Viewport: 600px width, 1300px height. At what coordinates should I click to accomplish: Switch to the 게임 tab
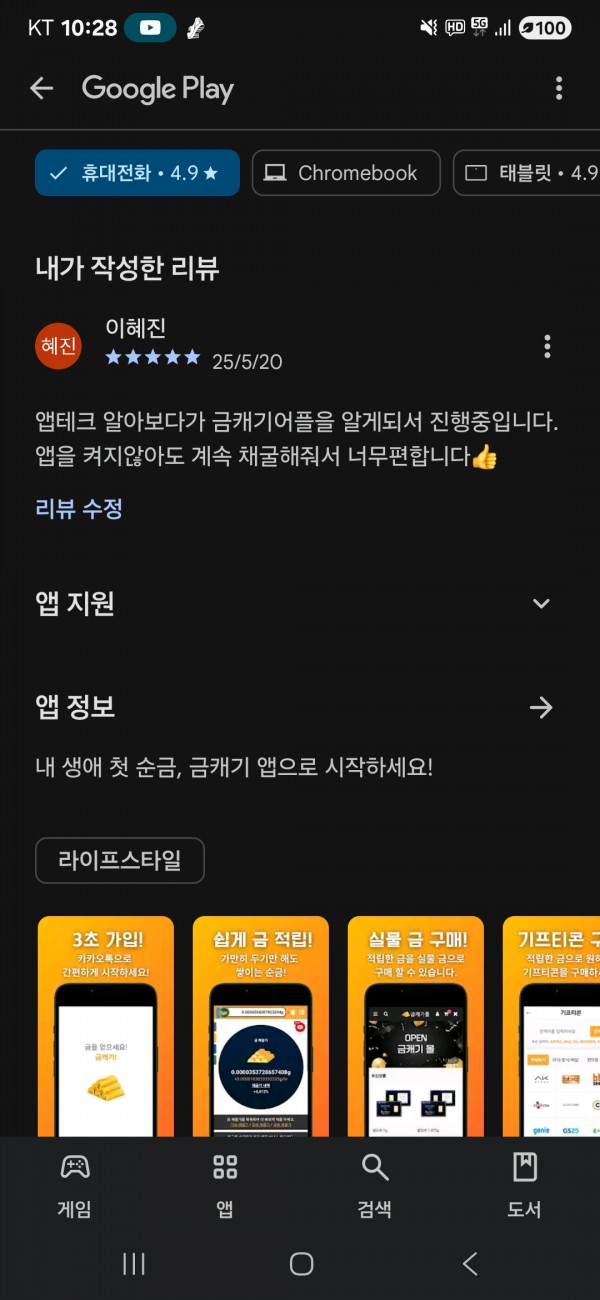75,1185
